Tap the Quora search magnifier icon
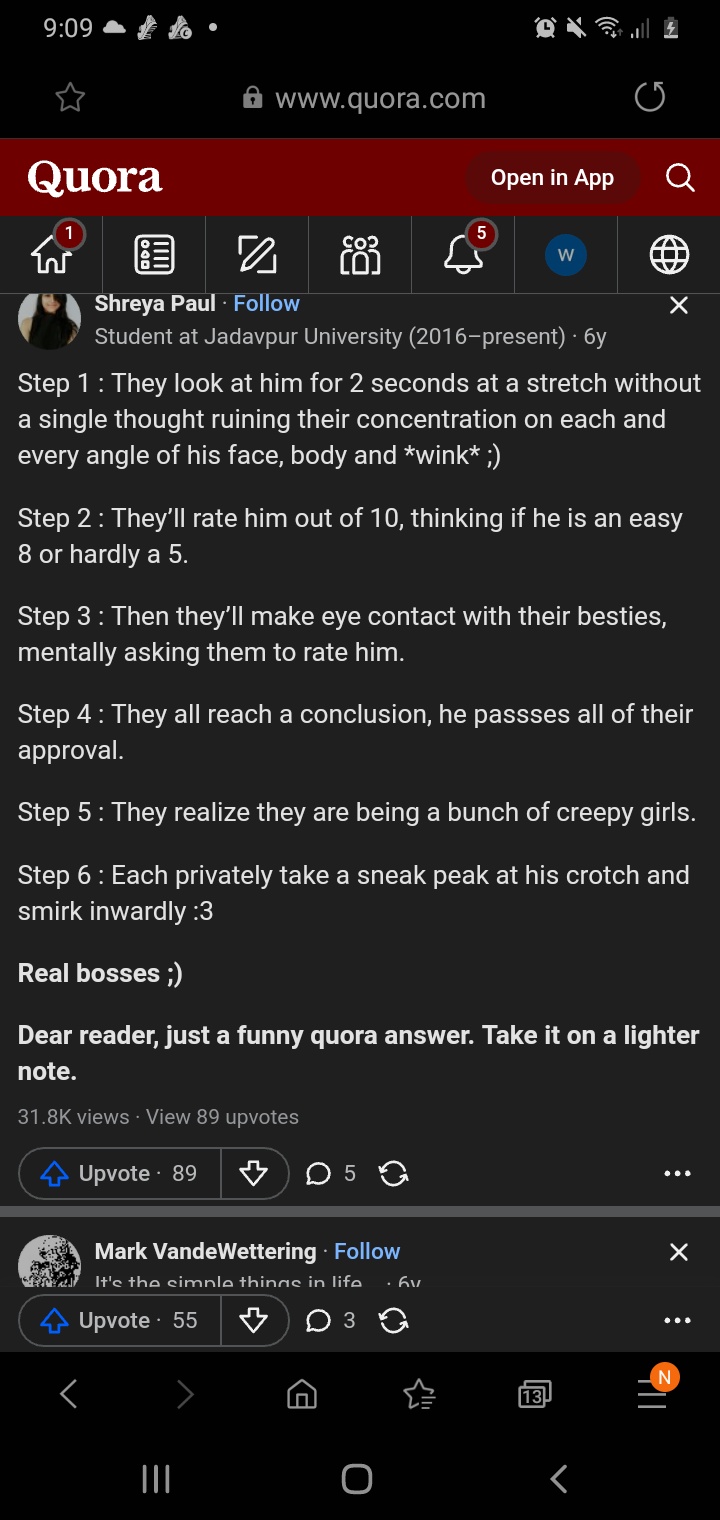This screenshot has width=720, height=1520. (679, 178)
